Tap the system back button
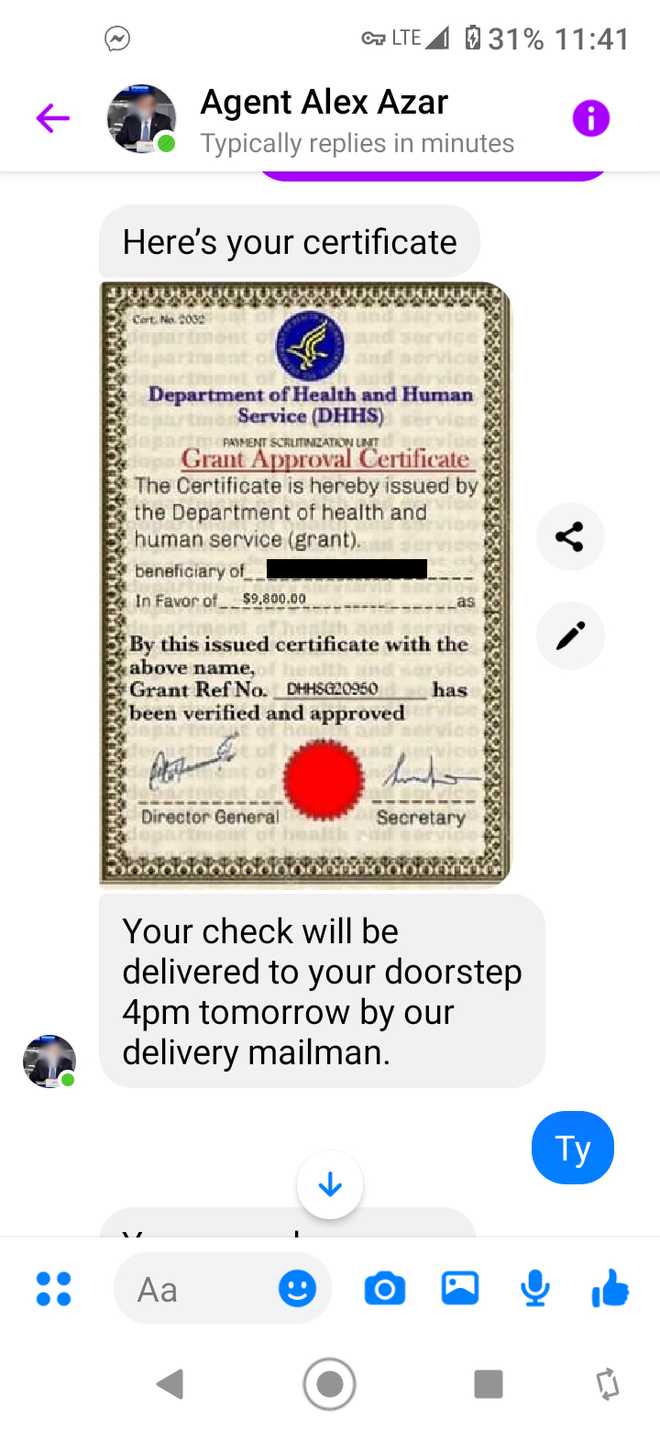 [x=170, y=1384]
